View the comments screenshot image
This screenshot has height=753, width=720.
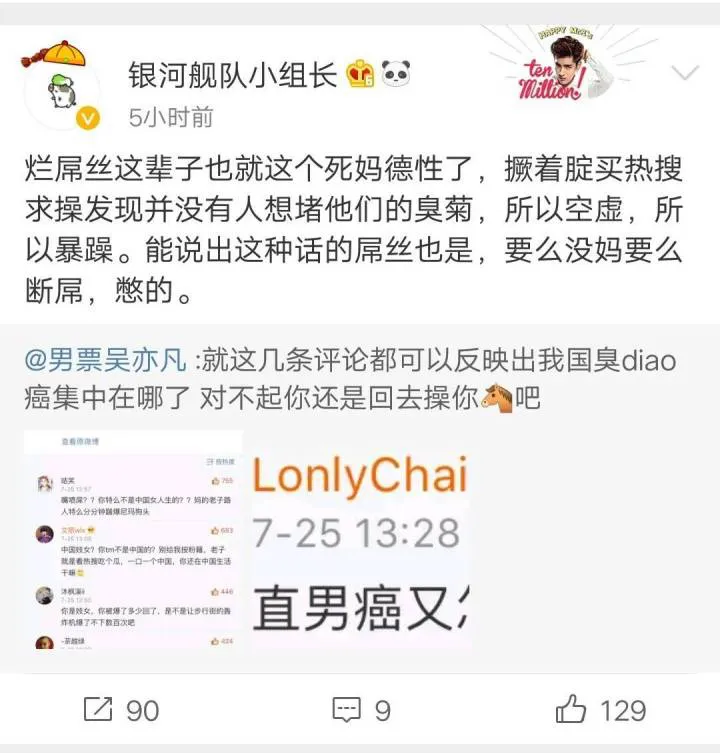[134, 541]
